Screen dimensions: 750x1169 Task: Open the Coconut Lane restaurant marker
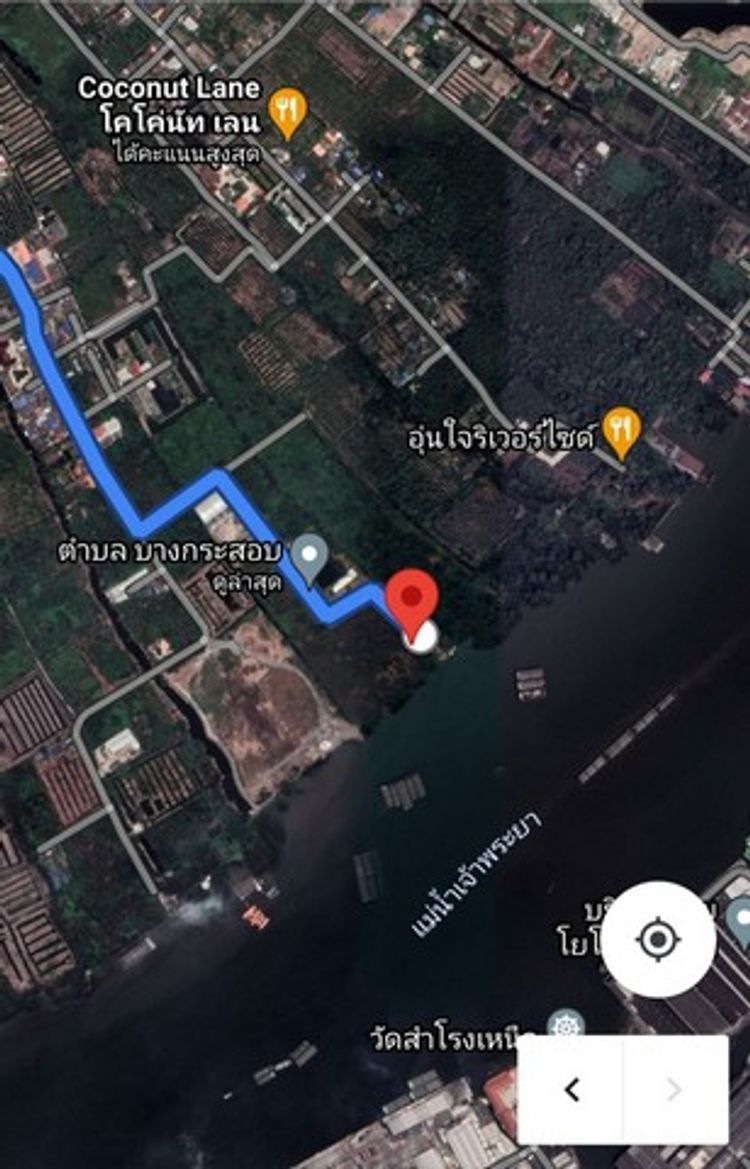point(288,115)
